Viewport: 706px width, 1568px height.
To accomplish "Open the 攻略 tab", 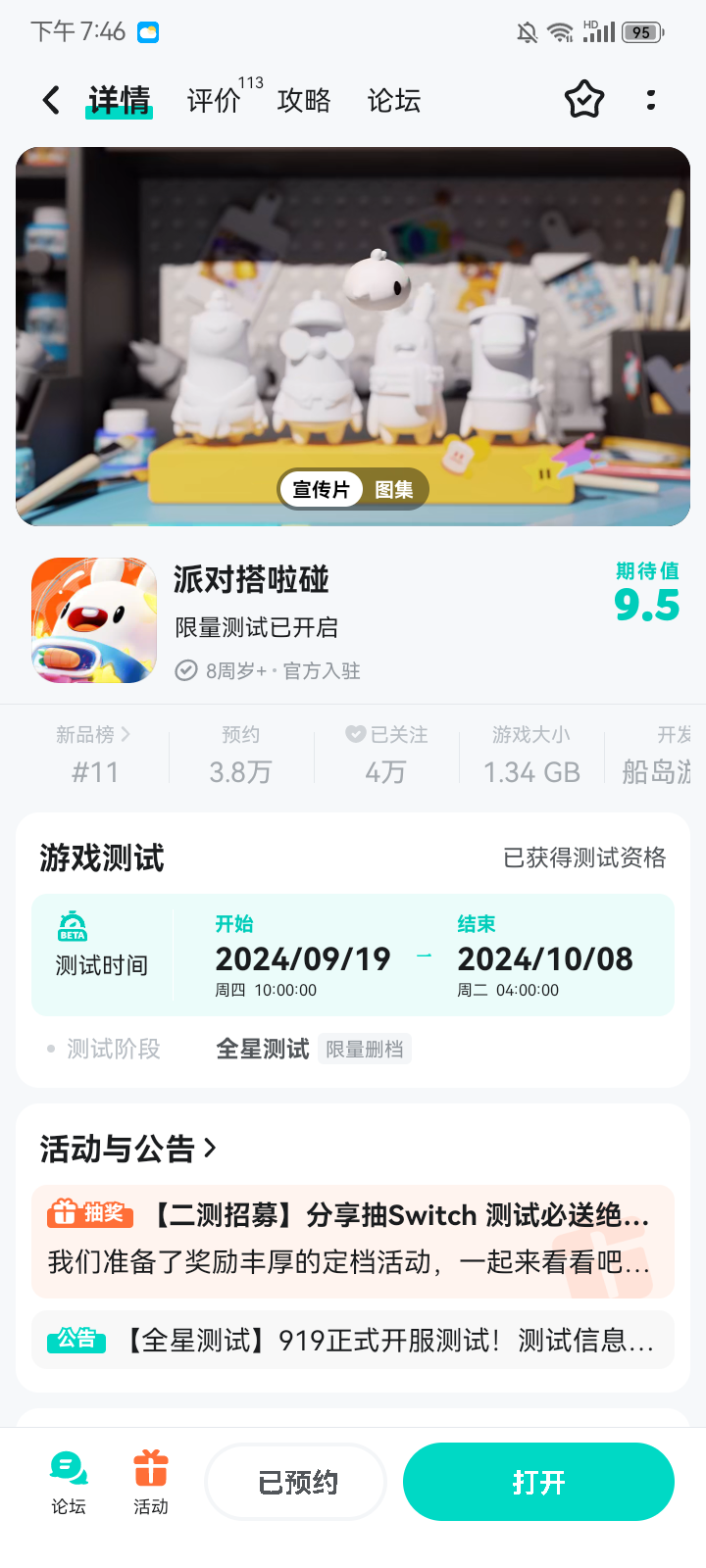I will click(x=305, y=100).
